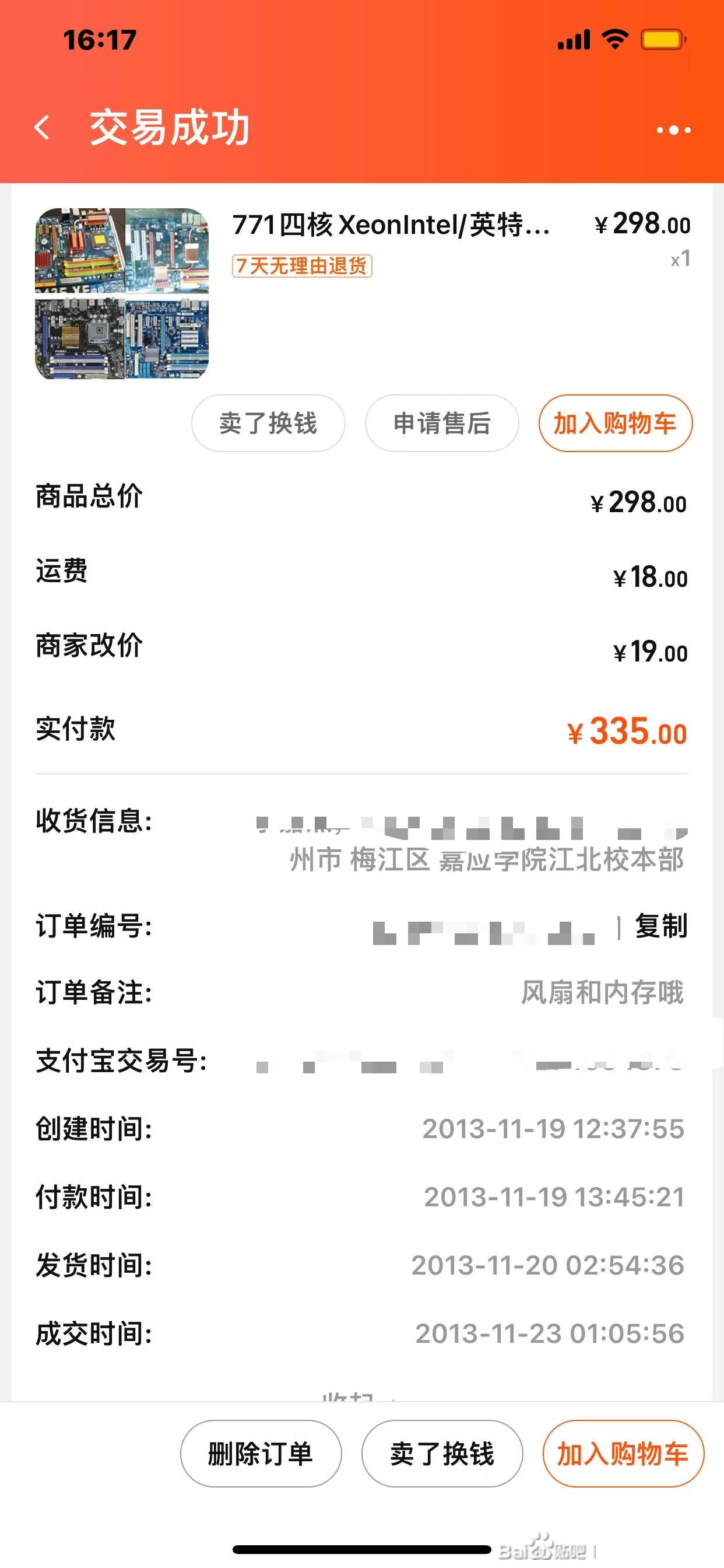Viewport: 724px width, 1568px height.
Task: Tap 加入购物车 in the bottom bar
Action: (x=623, y=1454)
